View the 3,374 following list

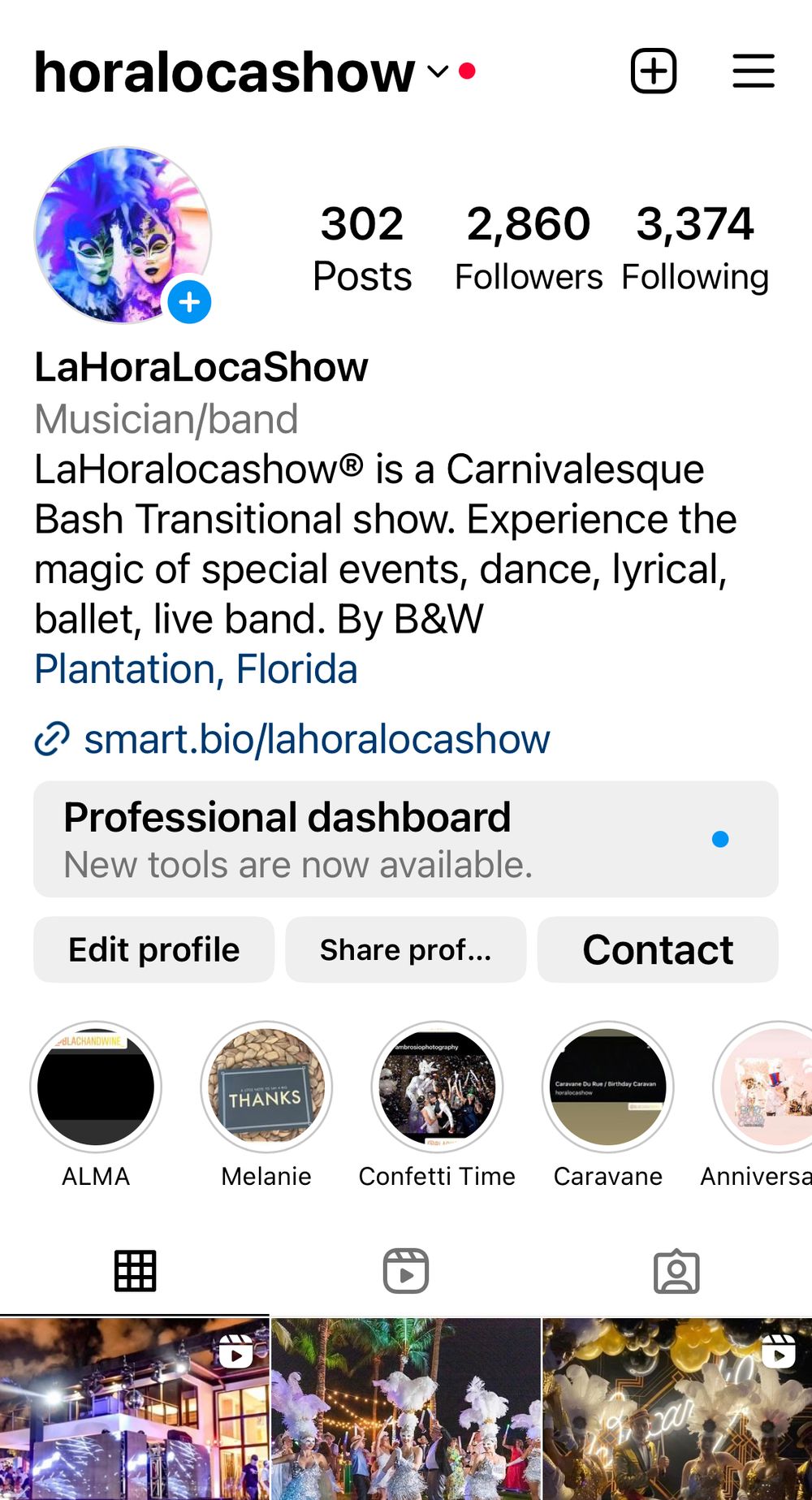pyautogui.click(x=694, y=247)
